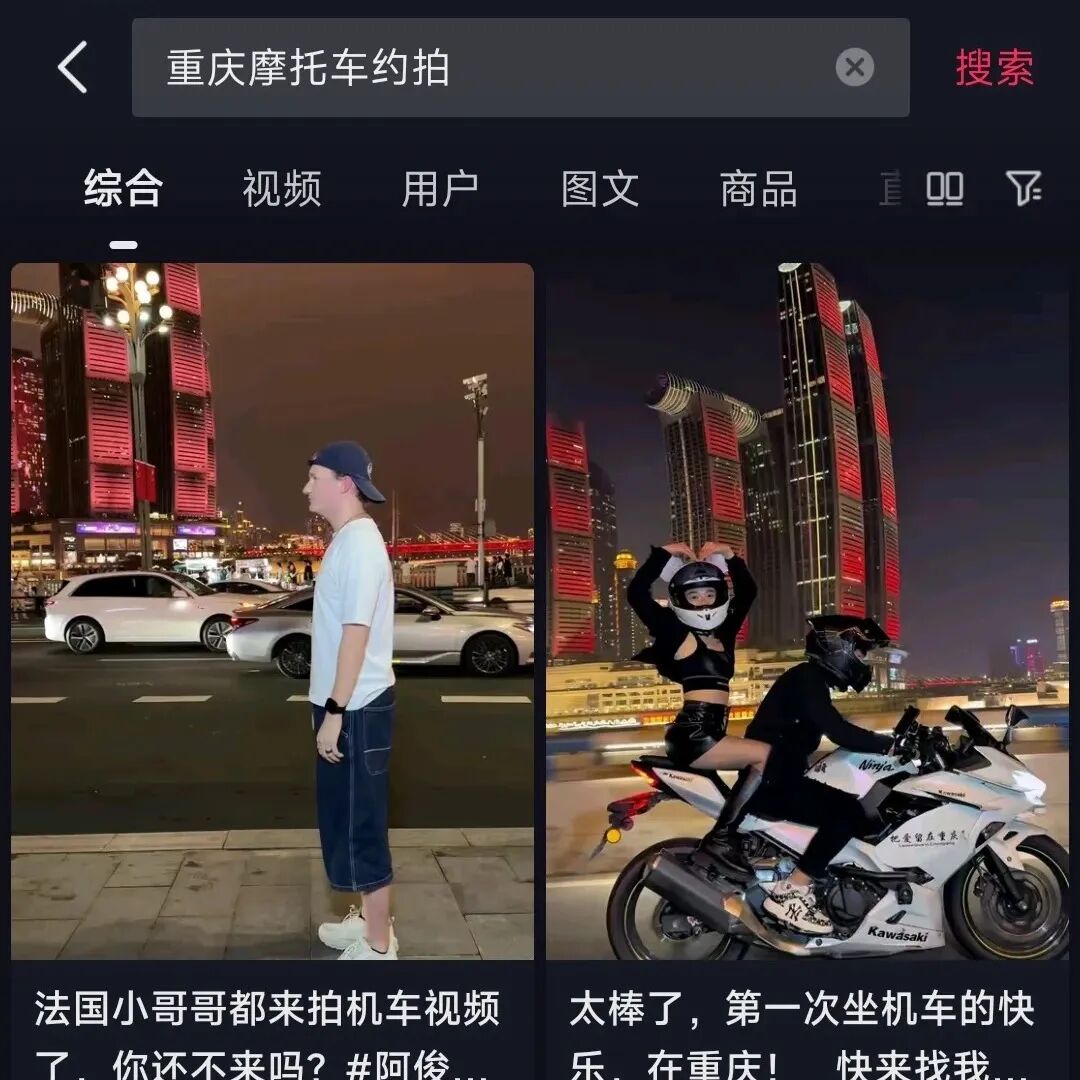Image resolution: width=1080 pixels, height=1080 pixels.
Task: Select the 综合 tab
Action: pos(123,188)
